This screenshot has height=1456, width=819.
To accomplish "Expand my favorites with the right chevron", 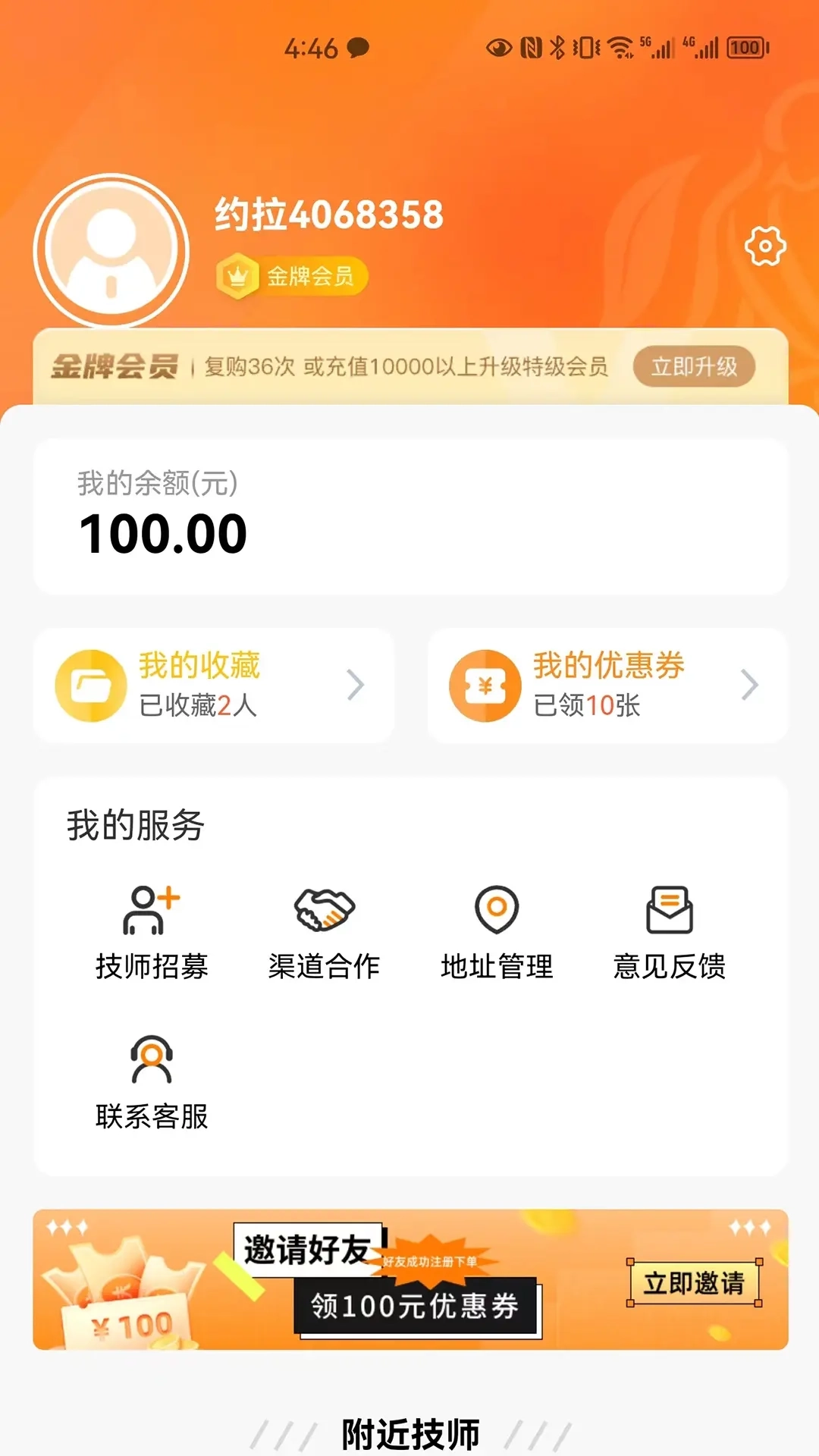I will [356, 685].
